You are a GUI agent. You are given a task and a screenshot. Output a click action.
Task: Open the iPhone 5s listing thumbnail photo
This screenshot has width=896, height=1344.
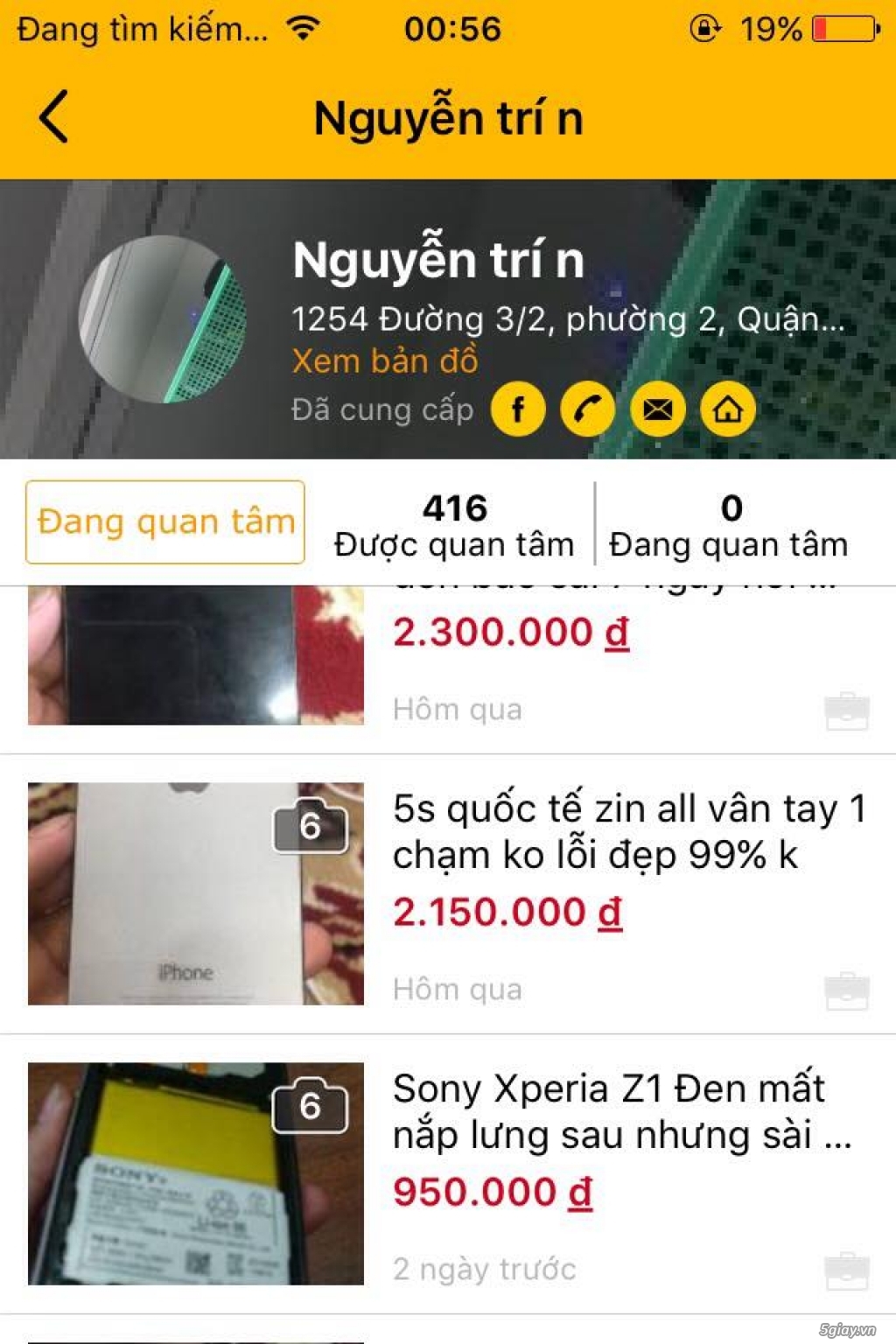(195, 894)
